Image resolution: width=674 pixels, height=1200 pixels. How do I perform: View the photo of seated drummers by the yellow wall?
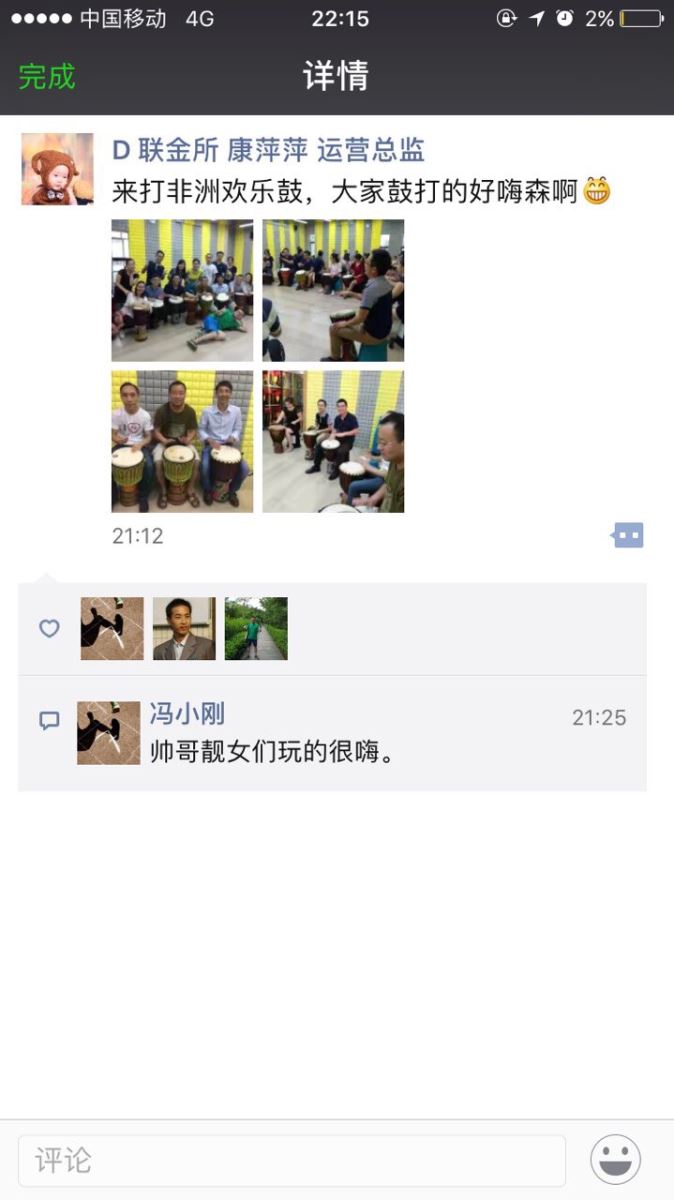coord(333,441)
